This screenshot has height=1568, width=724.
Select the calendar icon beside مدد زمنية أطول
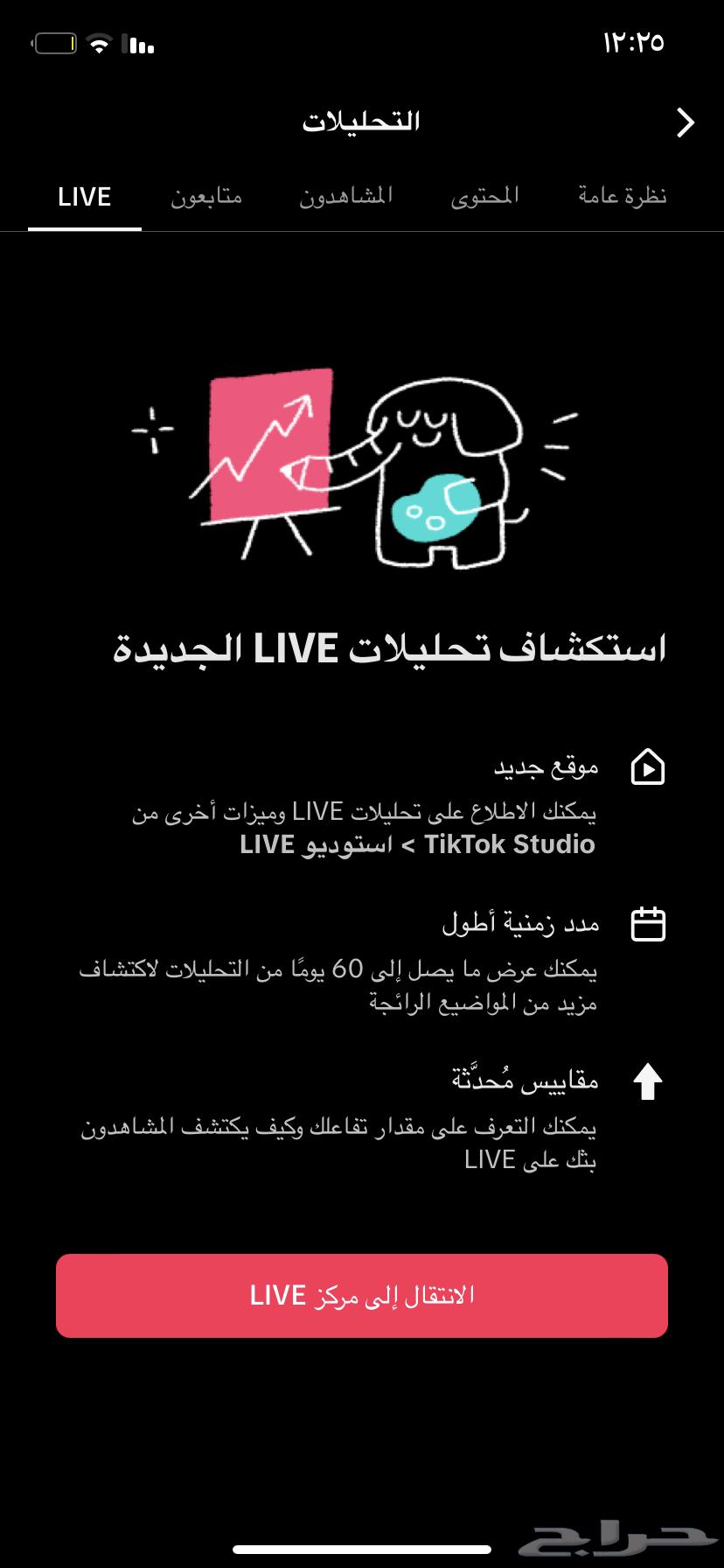(x=647, y=923)
